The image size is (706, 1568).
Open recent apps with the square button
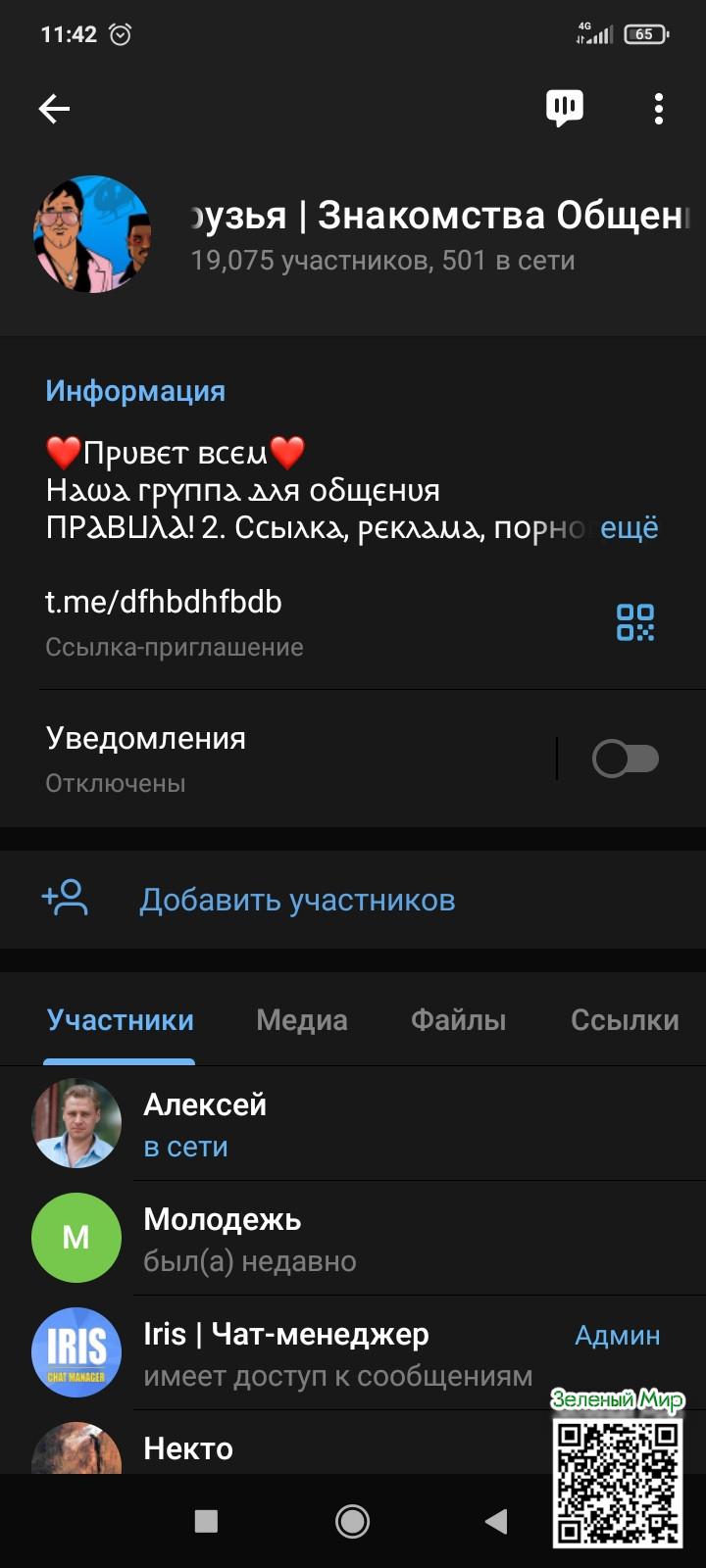point(206,1521)
